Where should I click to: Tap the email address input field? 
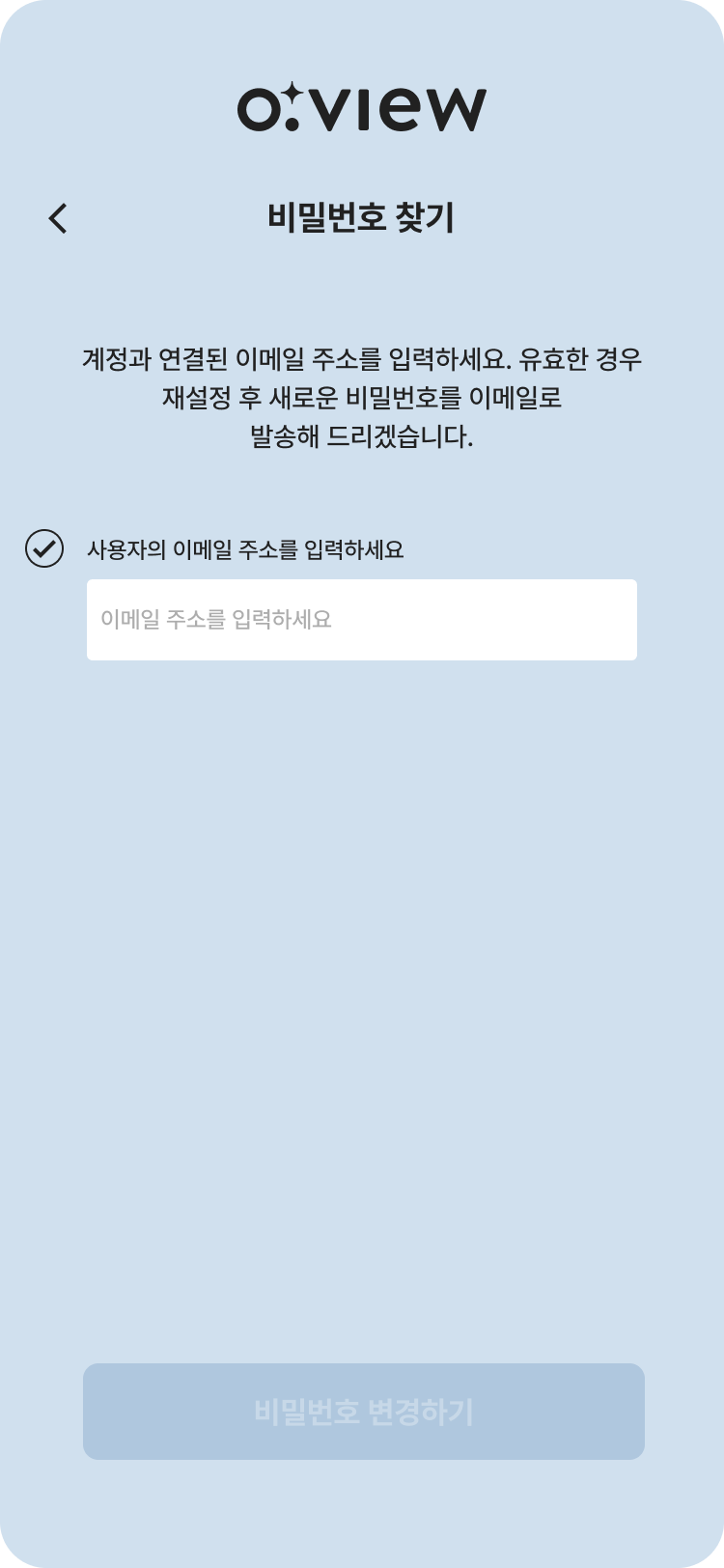point(361,620)
